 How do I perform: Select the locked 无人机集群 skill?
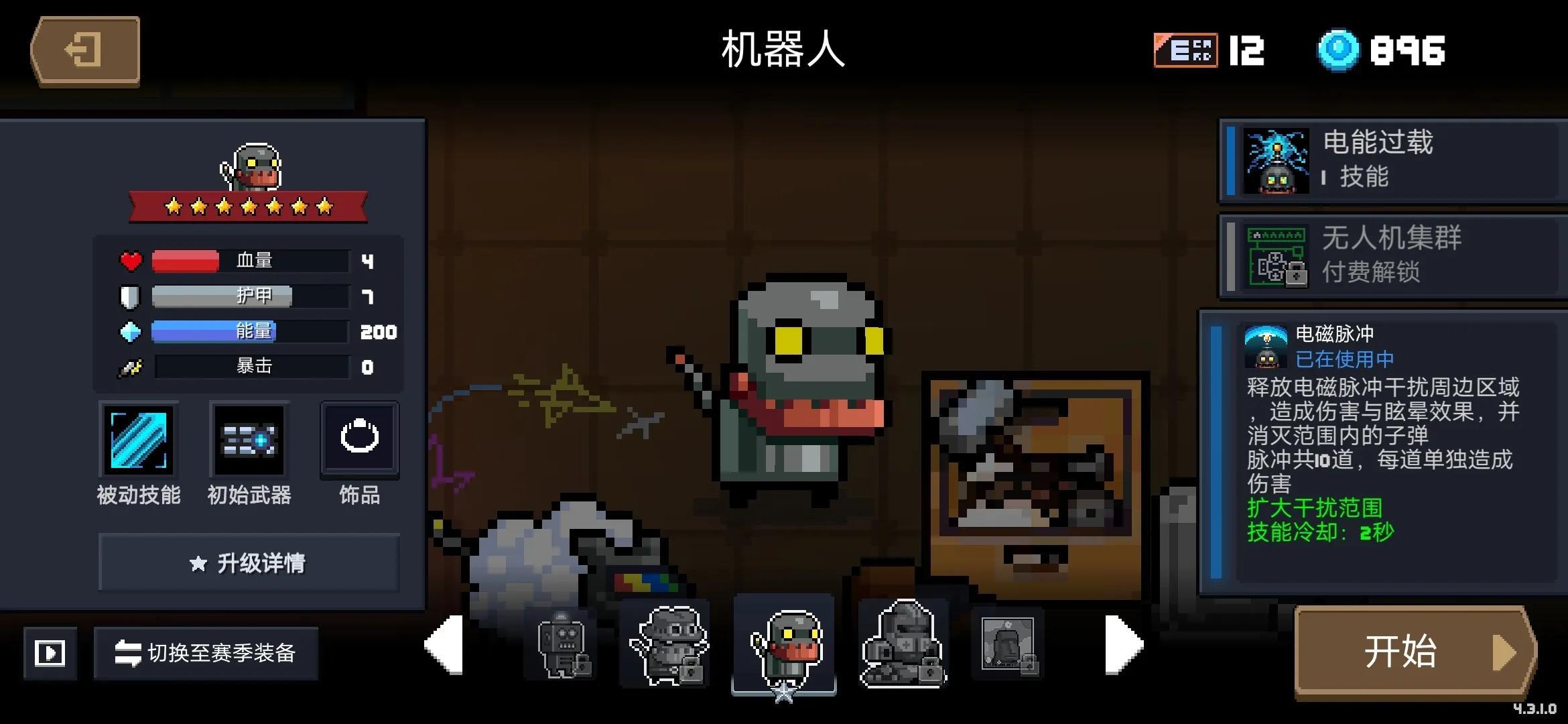coord(1387,255)
